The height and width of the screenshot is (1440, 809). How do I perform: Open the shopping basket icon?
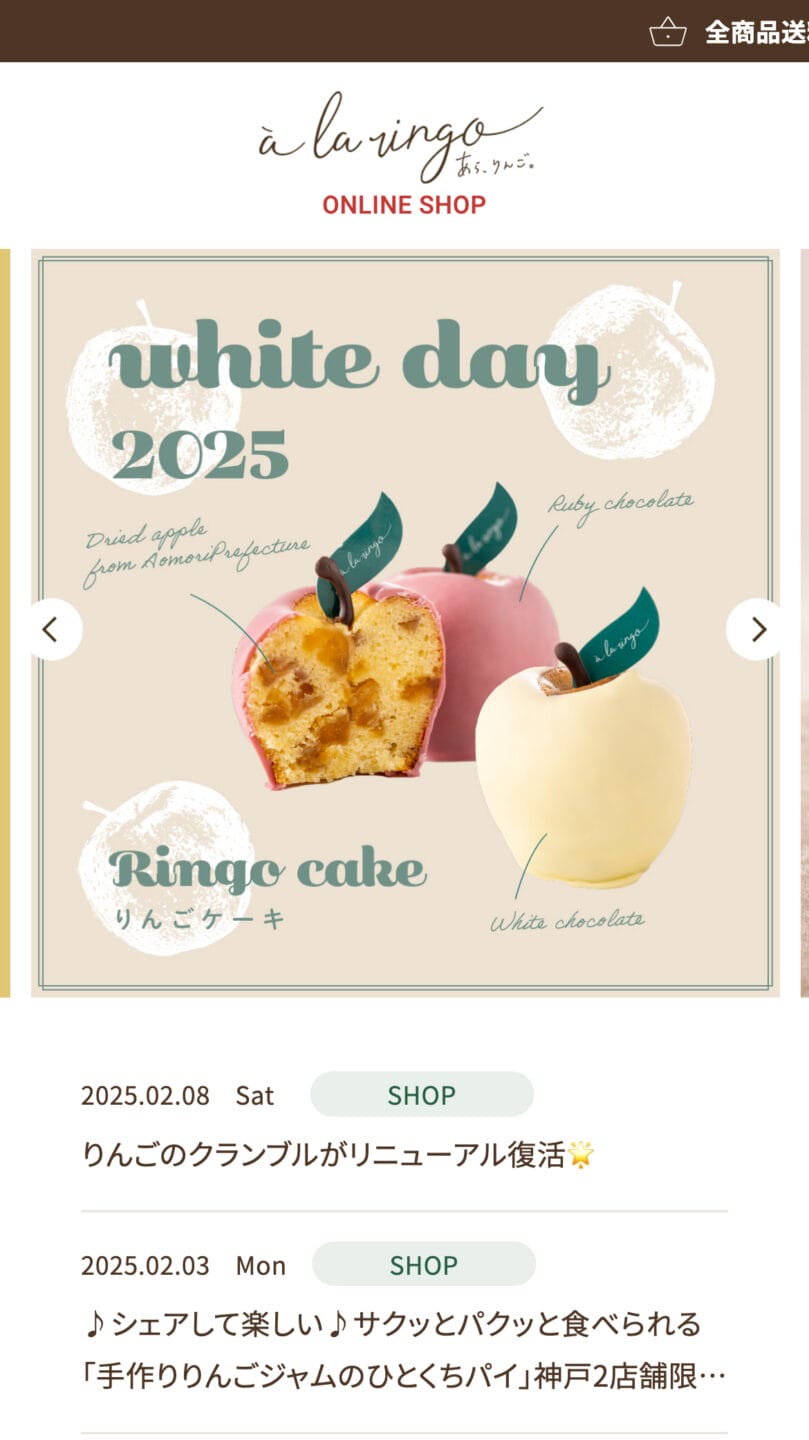(x=667, y=32)
